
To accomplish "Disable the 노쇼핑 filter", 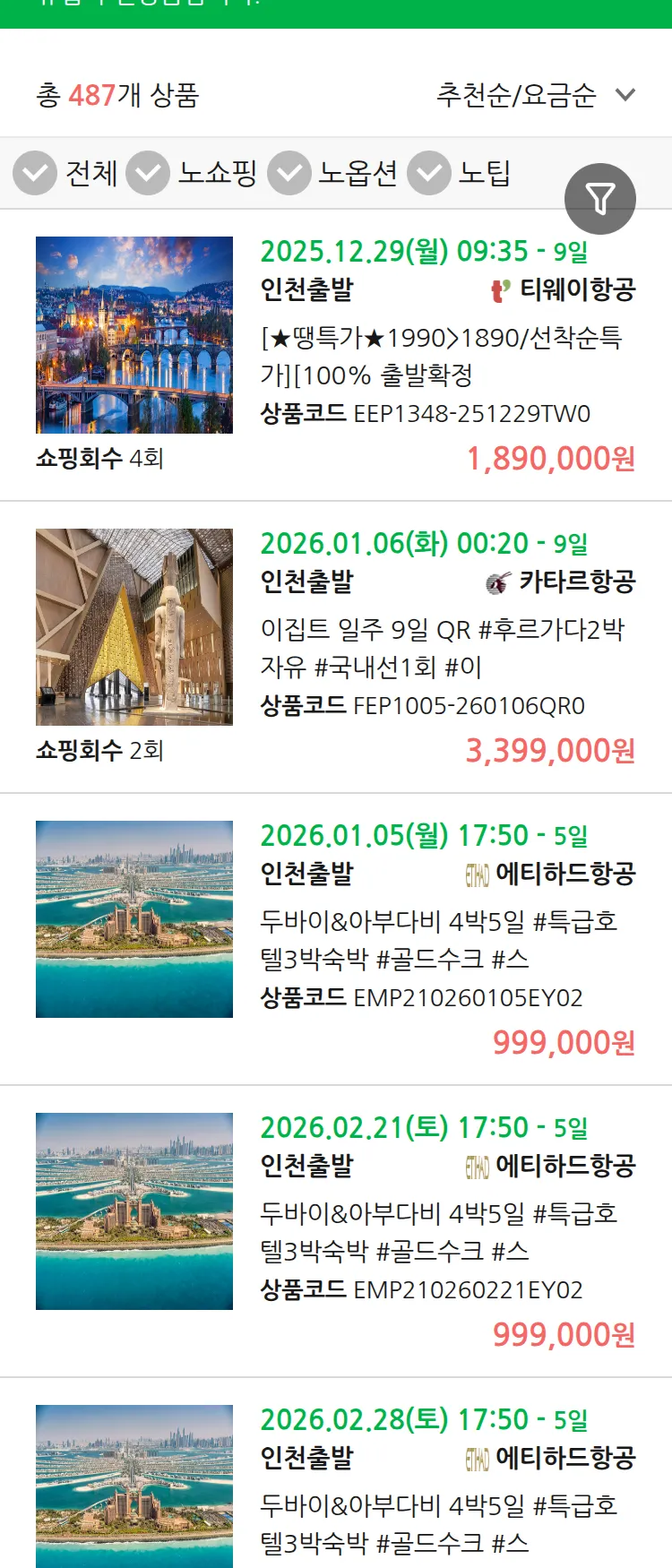I will point(149,173).
